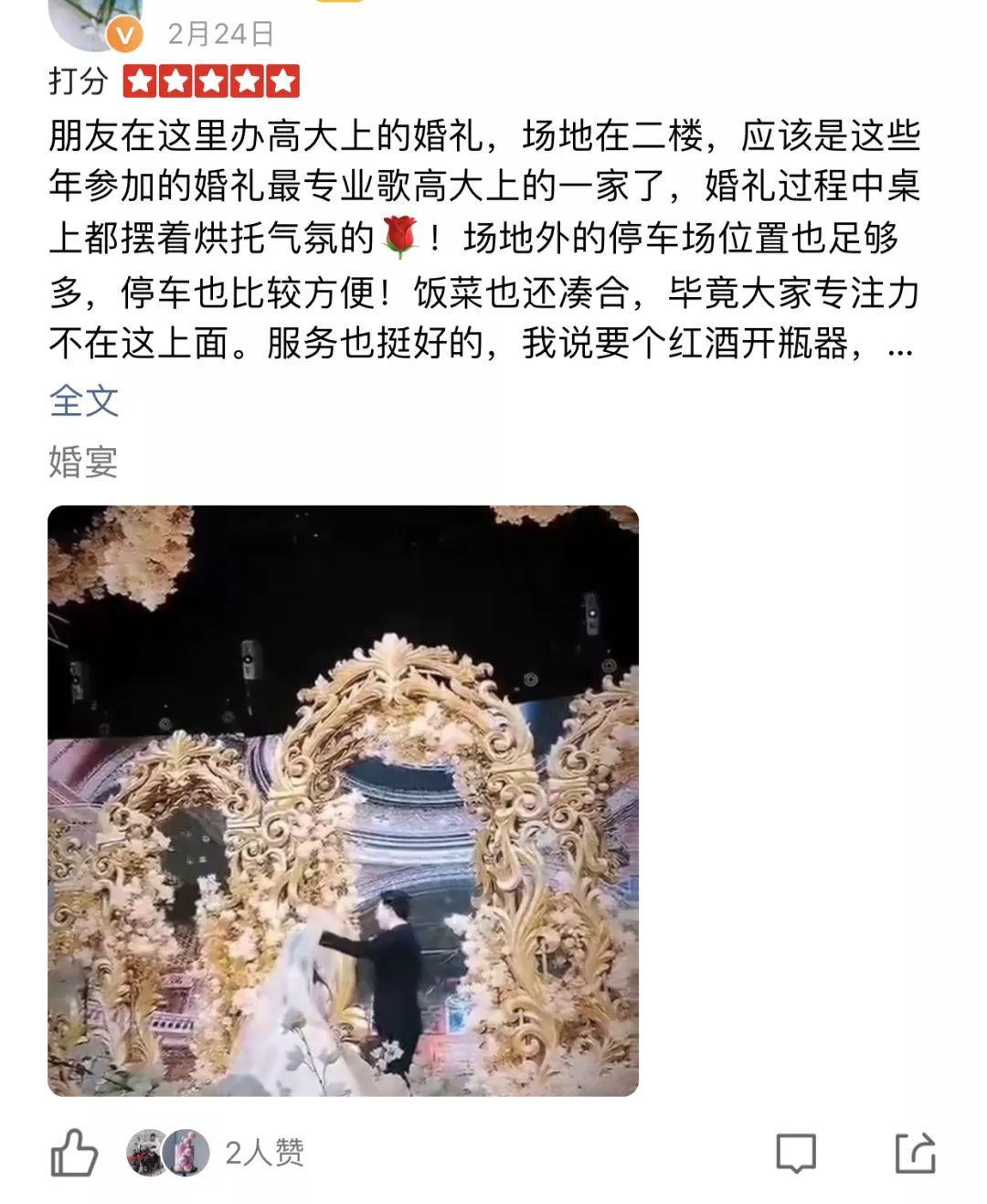
Task: Like this review with thumbs-up
Action: [74, 1152]
